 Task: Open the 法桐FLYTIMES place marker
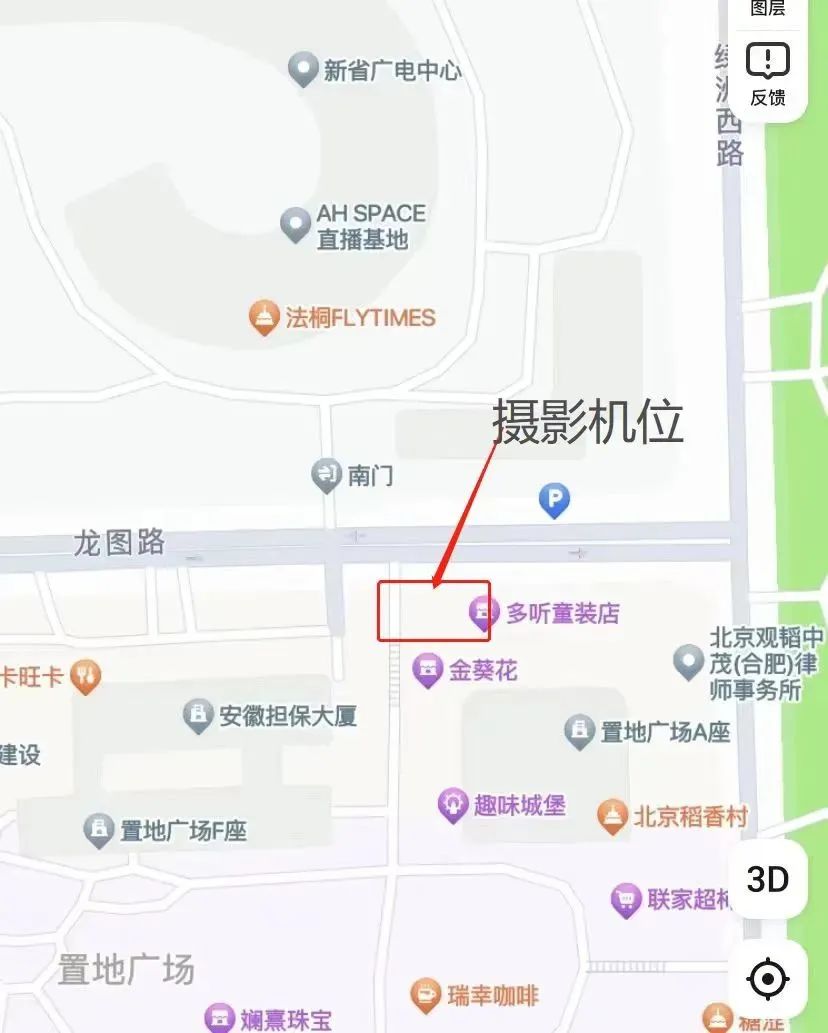point(264,318)
